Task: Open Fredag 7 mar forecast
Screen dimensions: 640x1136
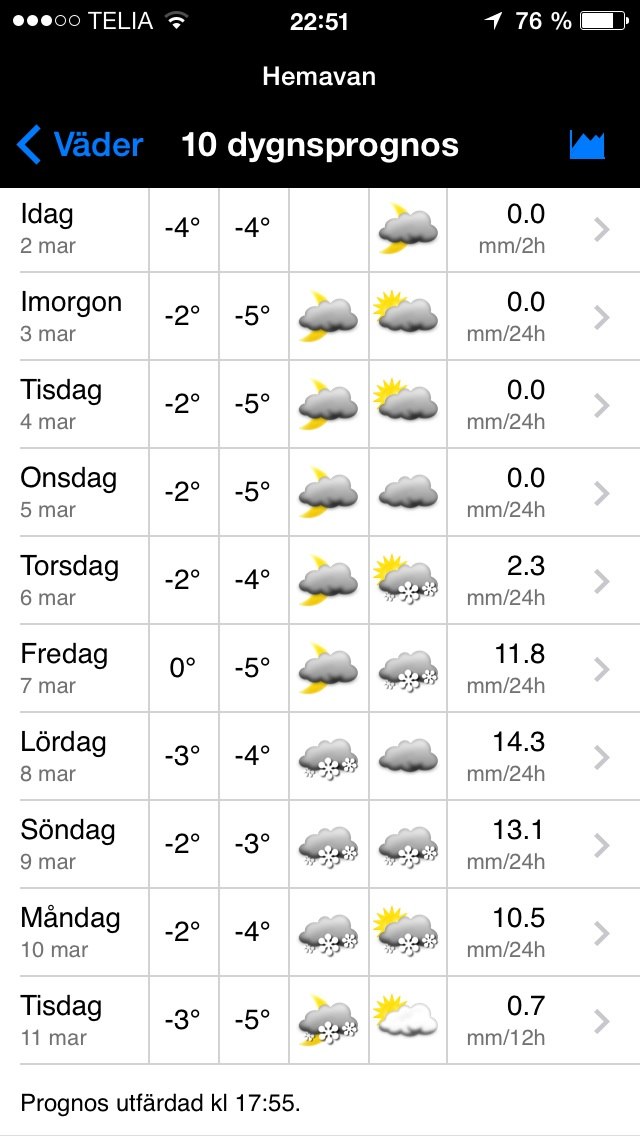Action: tap(320, 669)
